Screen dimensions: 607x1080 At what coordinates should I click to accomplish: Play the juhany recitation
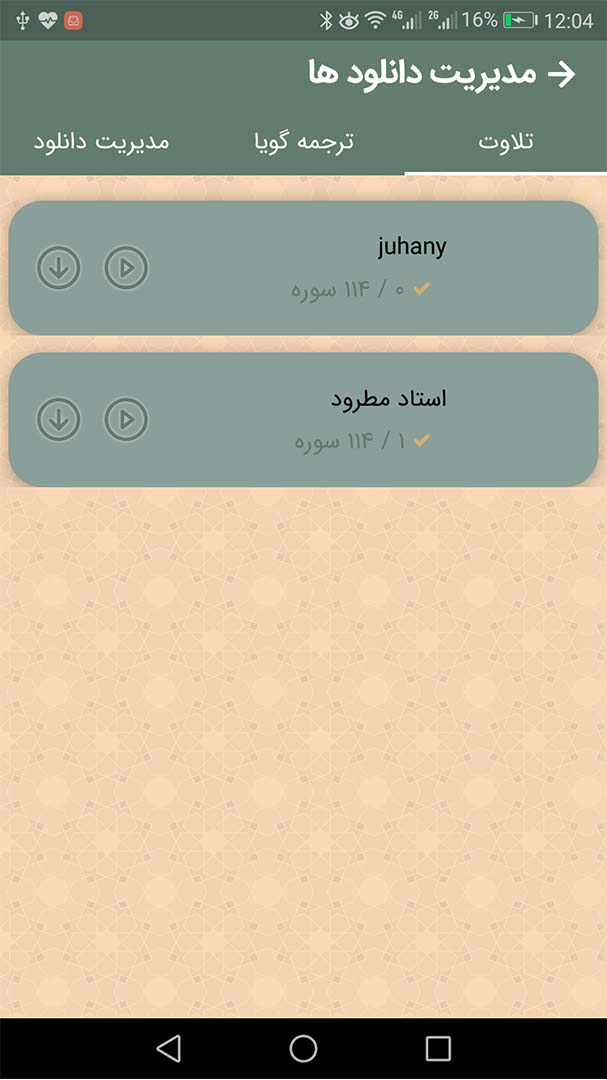coord(126,267)
